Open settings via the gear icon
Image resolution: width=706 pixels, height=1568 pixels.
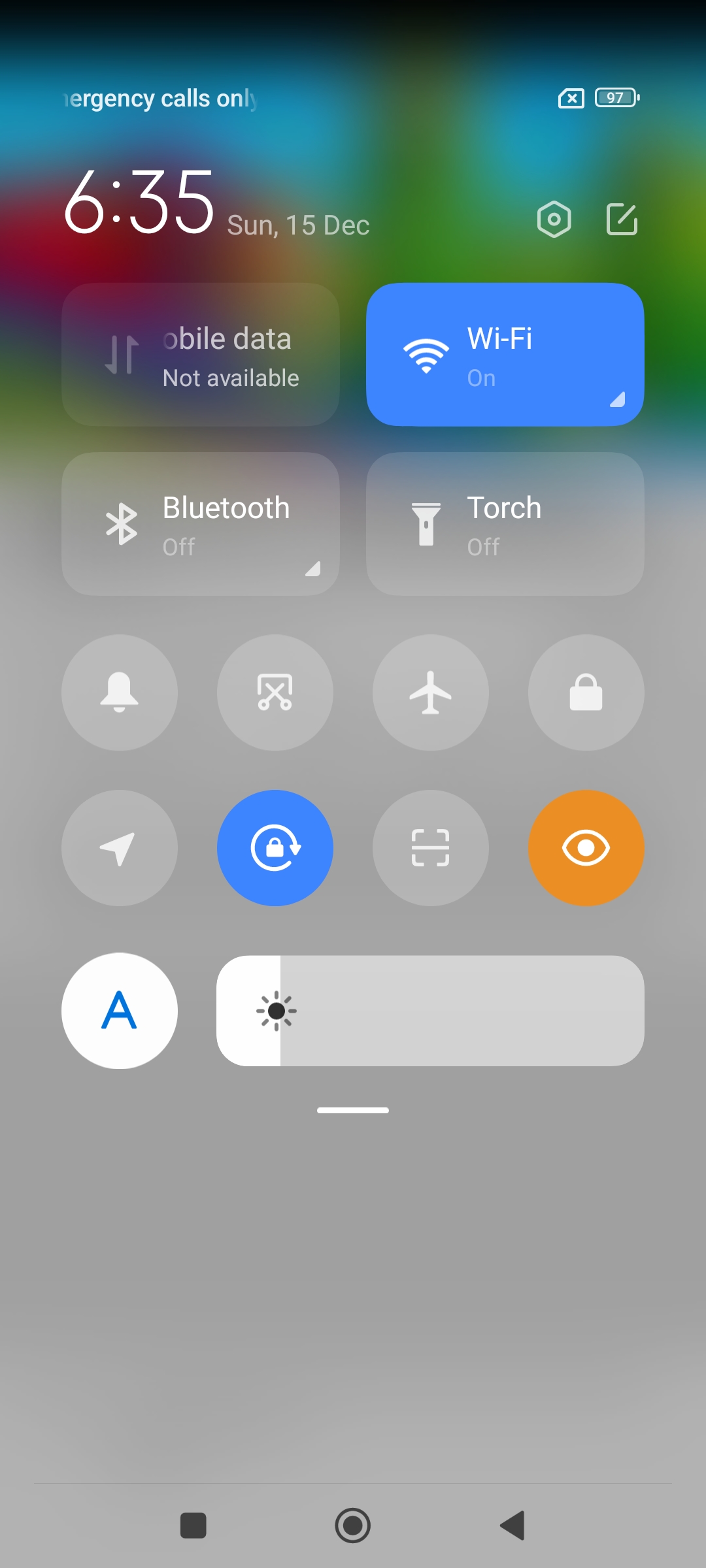(554, 219)
